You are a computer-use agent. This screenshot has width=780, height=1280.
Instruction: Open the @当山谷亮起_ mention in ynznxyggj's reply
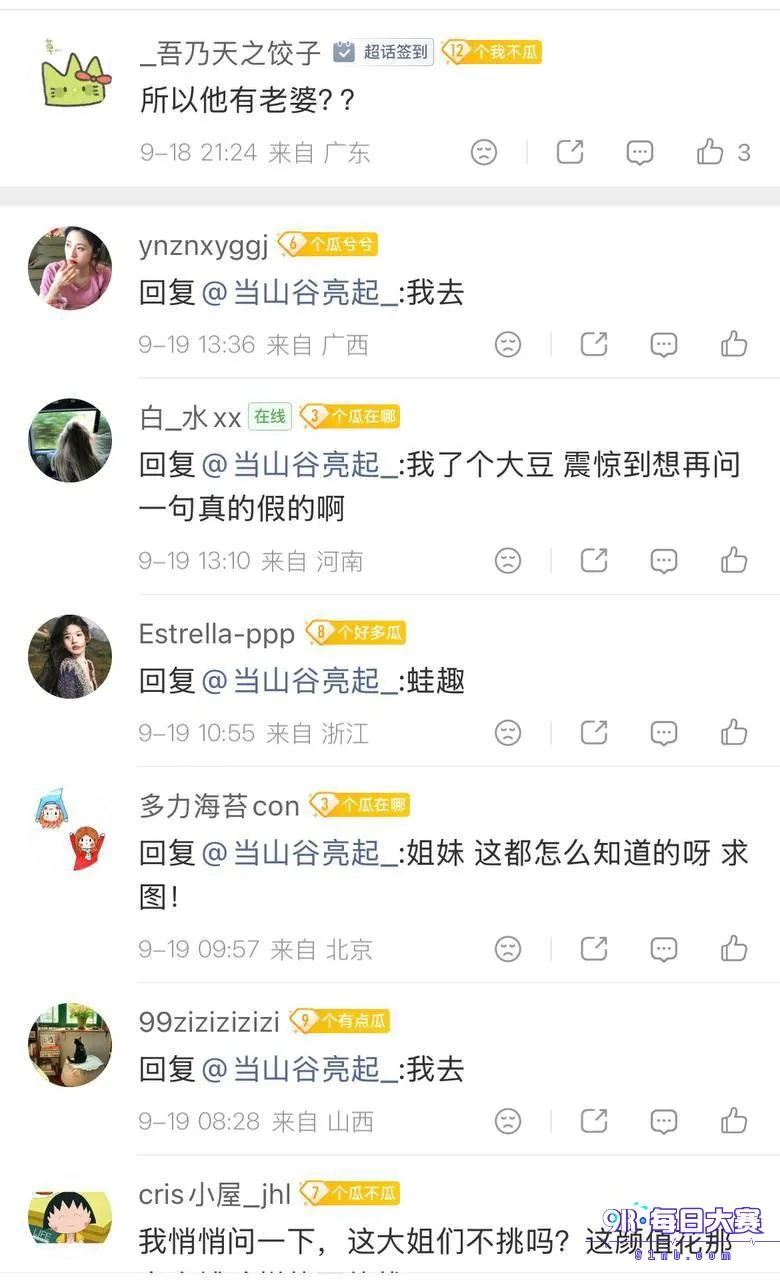300,293
